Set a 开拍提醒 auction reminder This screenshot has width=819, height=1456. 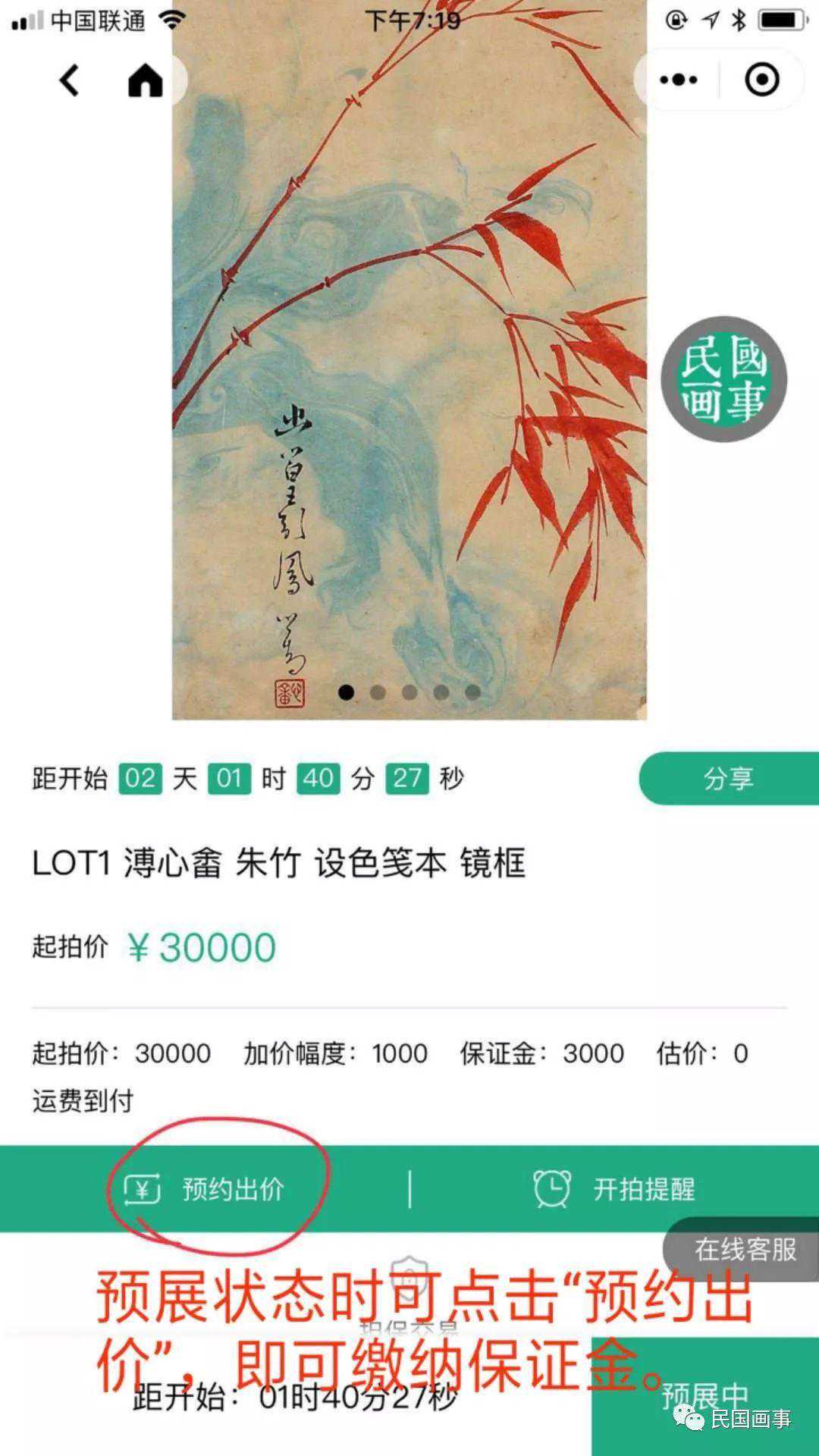(x=614, y=1188)
